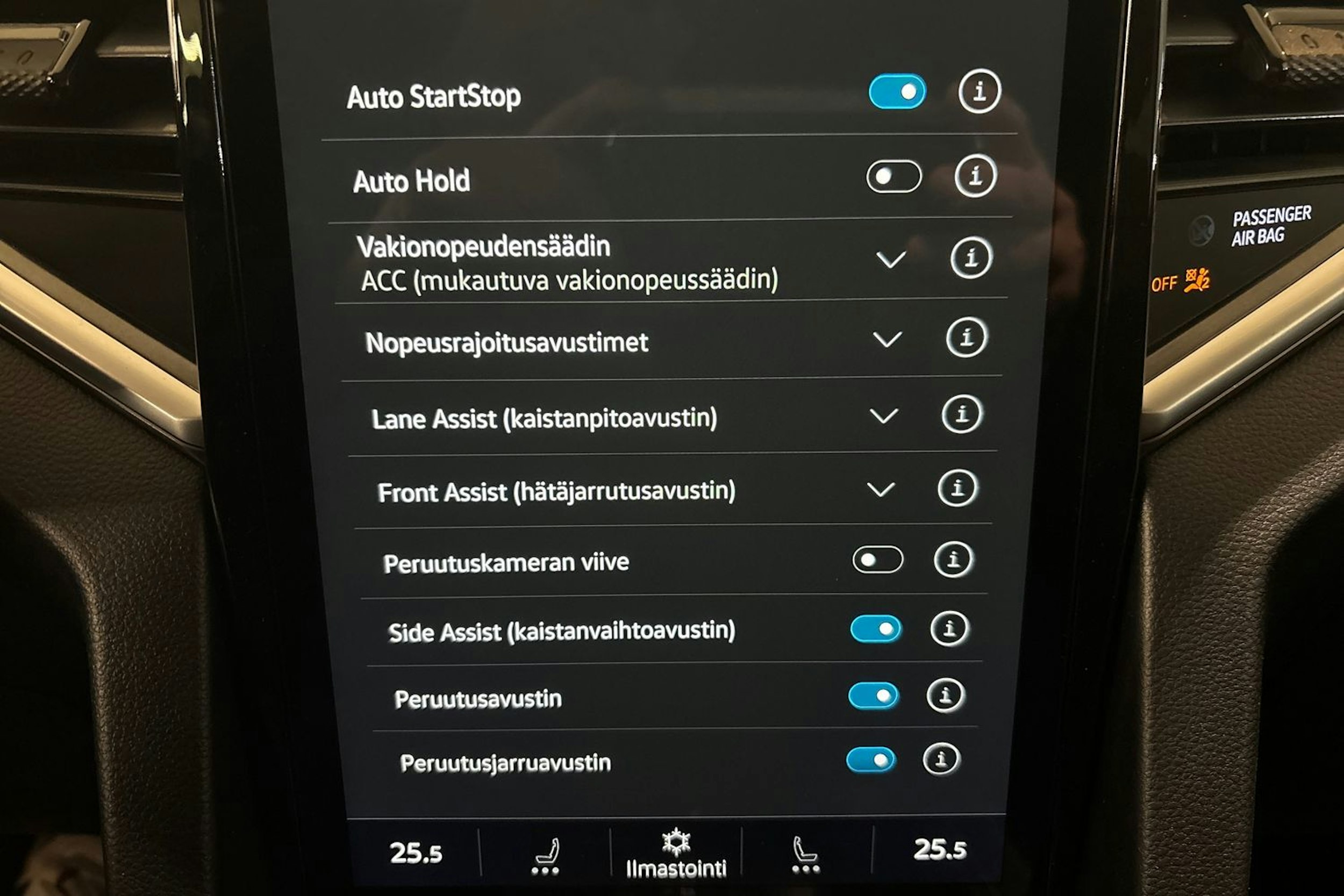This screenshot has height=896, width=1344.
Task: Show info for Peruutusjarruavustin
Action: (941, 759)
